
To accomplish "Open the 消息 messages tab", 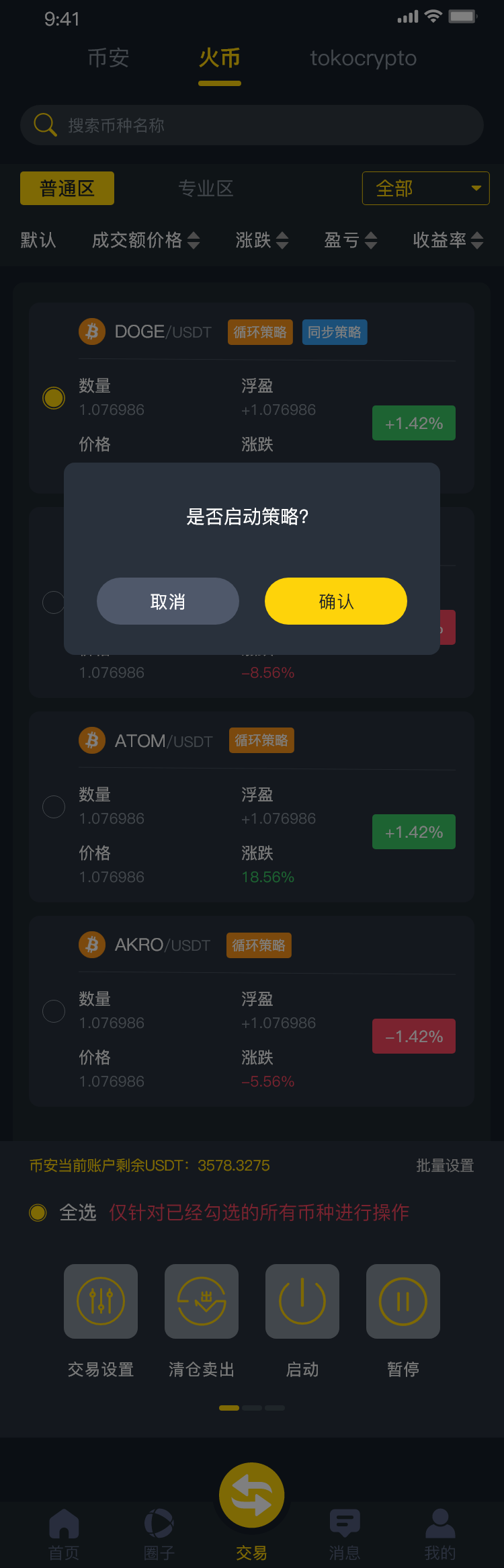I will [x=345, y=1533].
